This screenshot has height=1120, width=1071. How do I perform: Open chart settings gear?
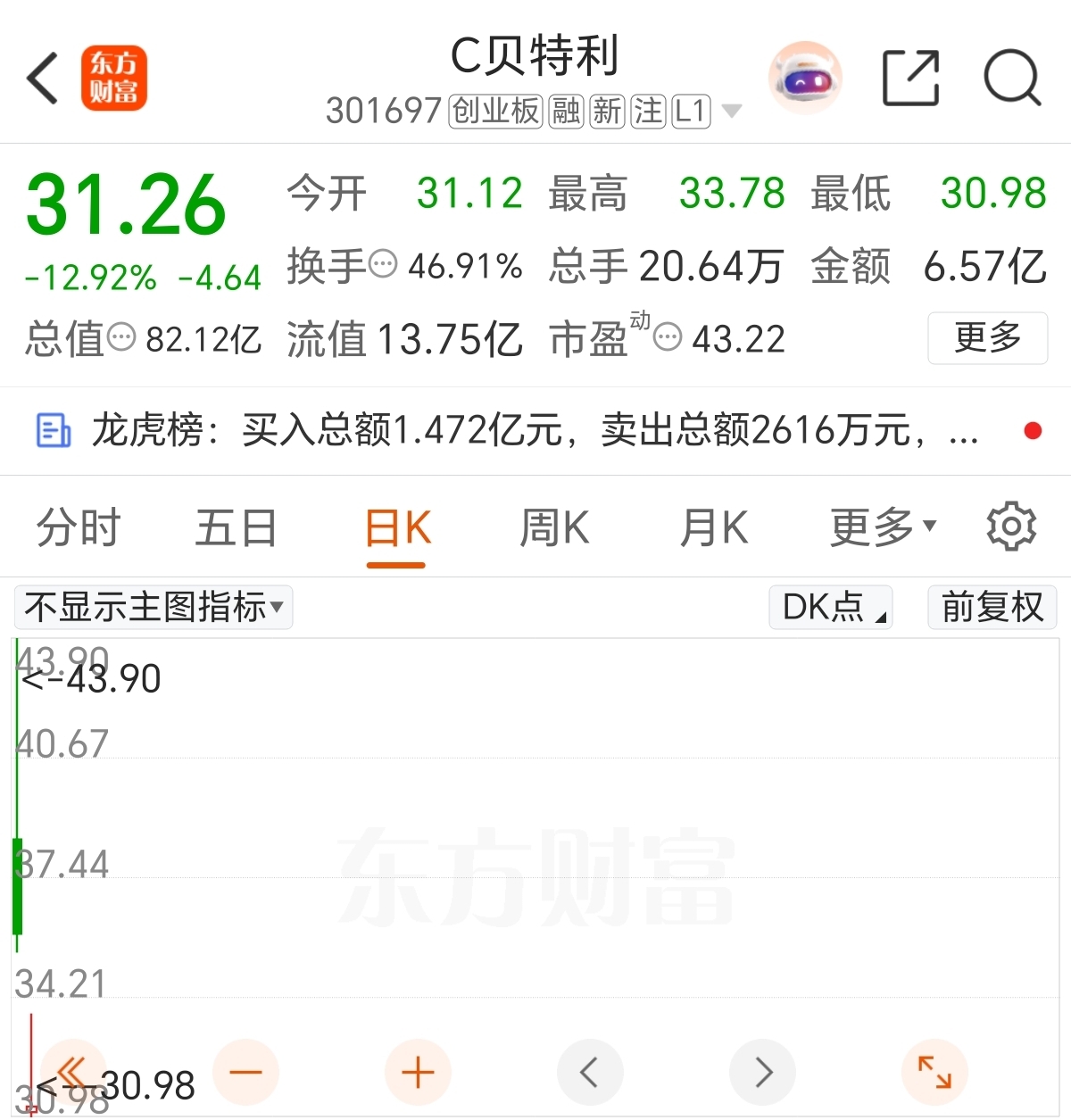[x=1011, y=527]
